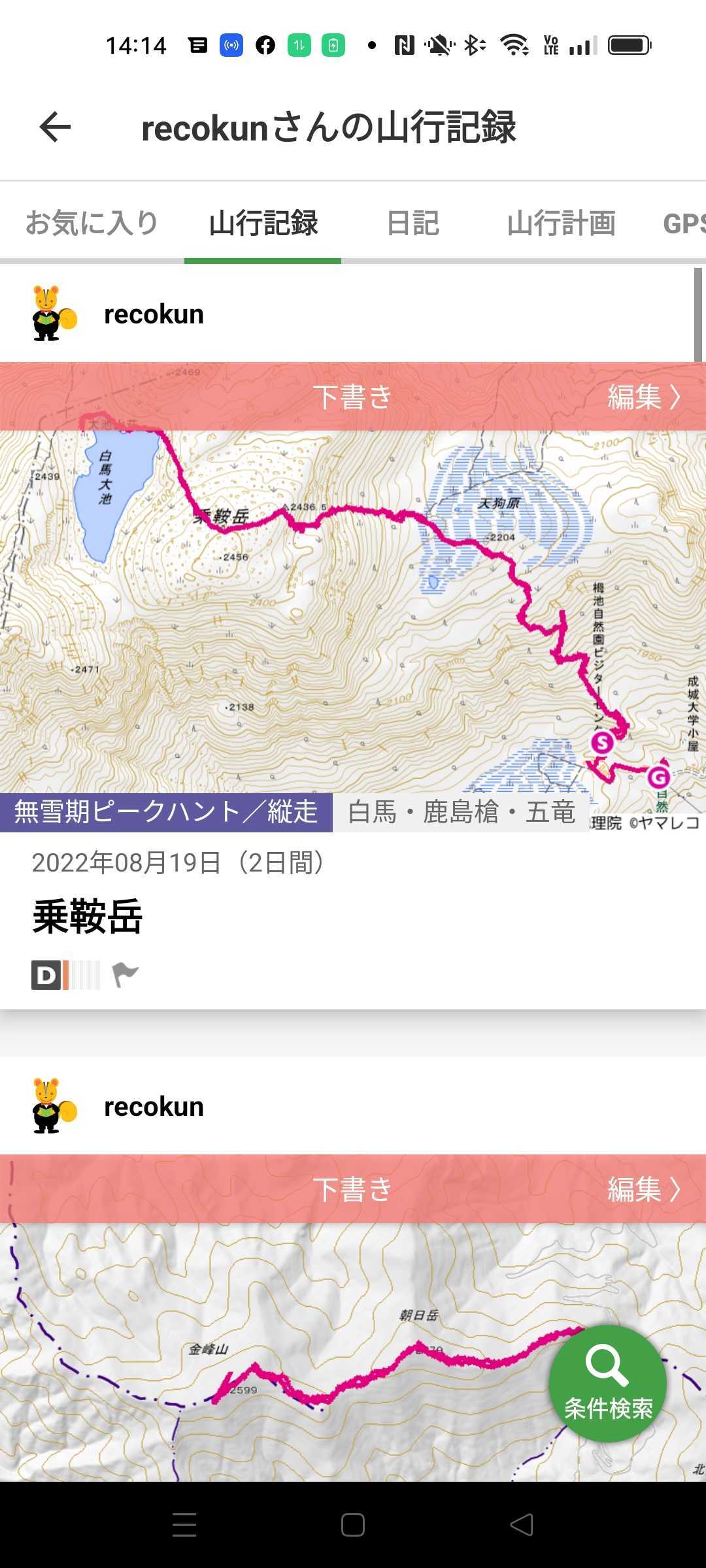Open the 乗鞍岳 record card

[x=353, y=686]
